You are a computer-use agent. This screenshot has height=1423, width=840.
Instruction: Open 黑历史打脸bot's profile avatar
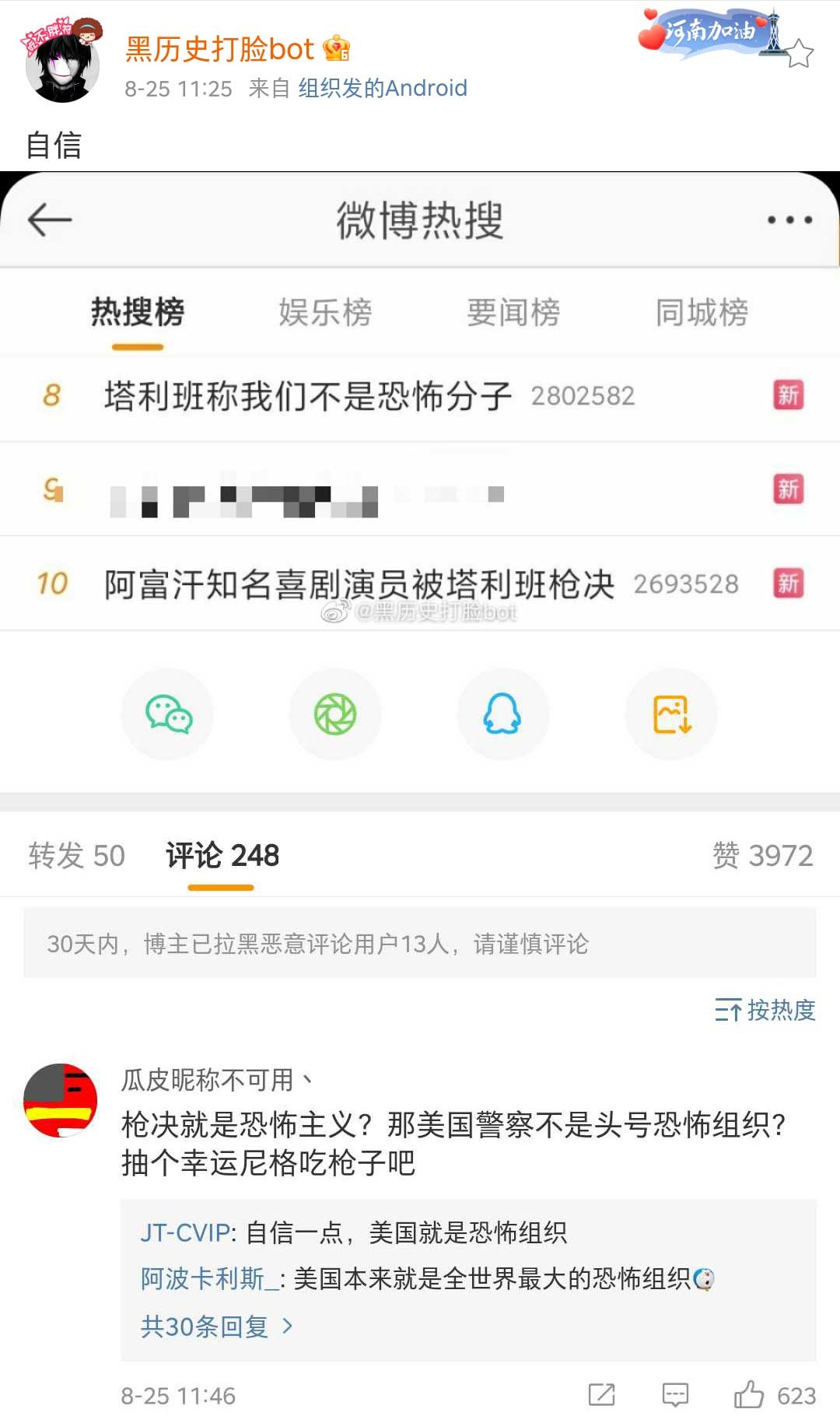(62, 64)
